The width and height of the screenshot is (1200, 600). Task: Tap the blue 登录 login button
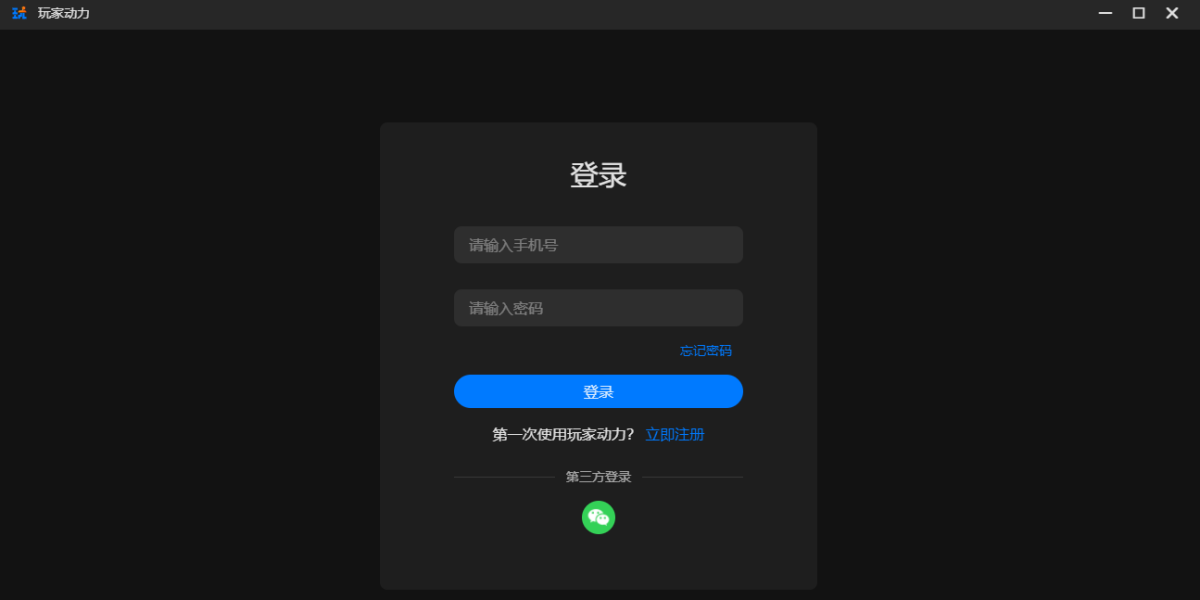598,392
